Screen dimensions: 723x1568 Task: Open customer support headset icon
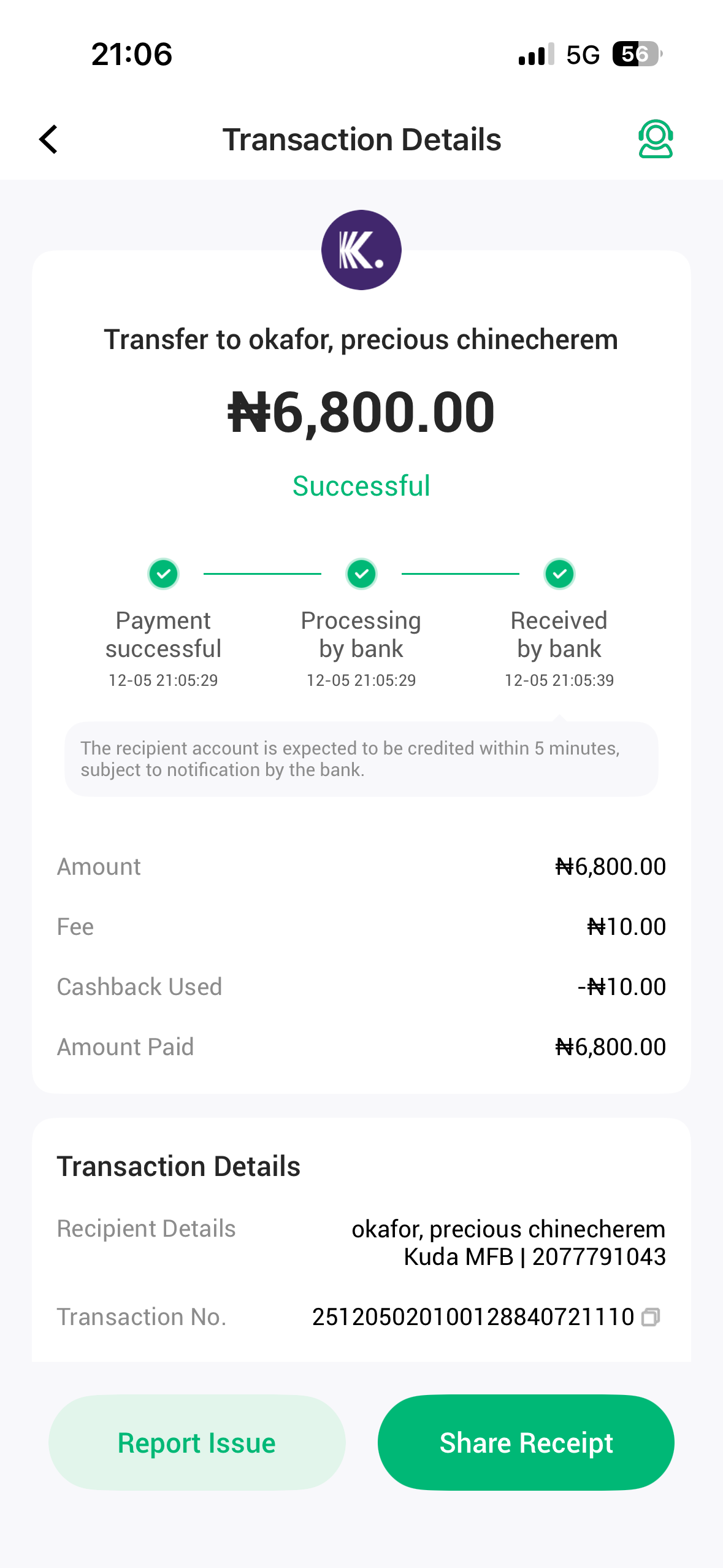(x=655, y=139)
